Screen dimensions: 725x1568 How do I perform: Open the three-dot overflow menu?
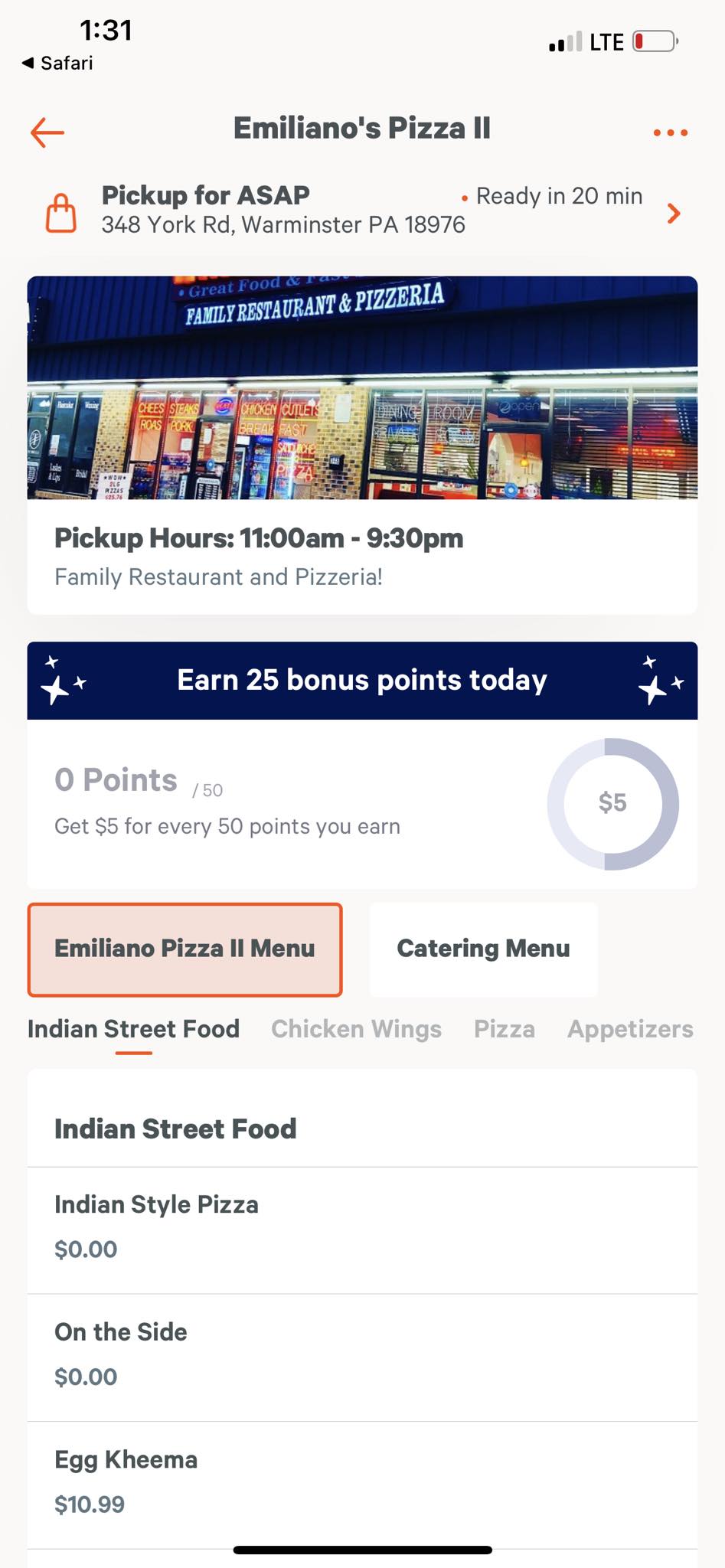670,133
